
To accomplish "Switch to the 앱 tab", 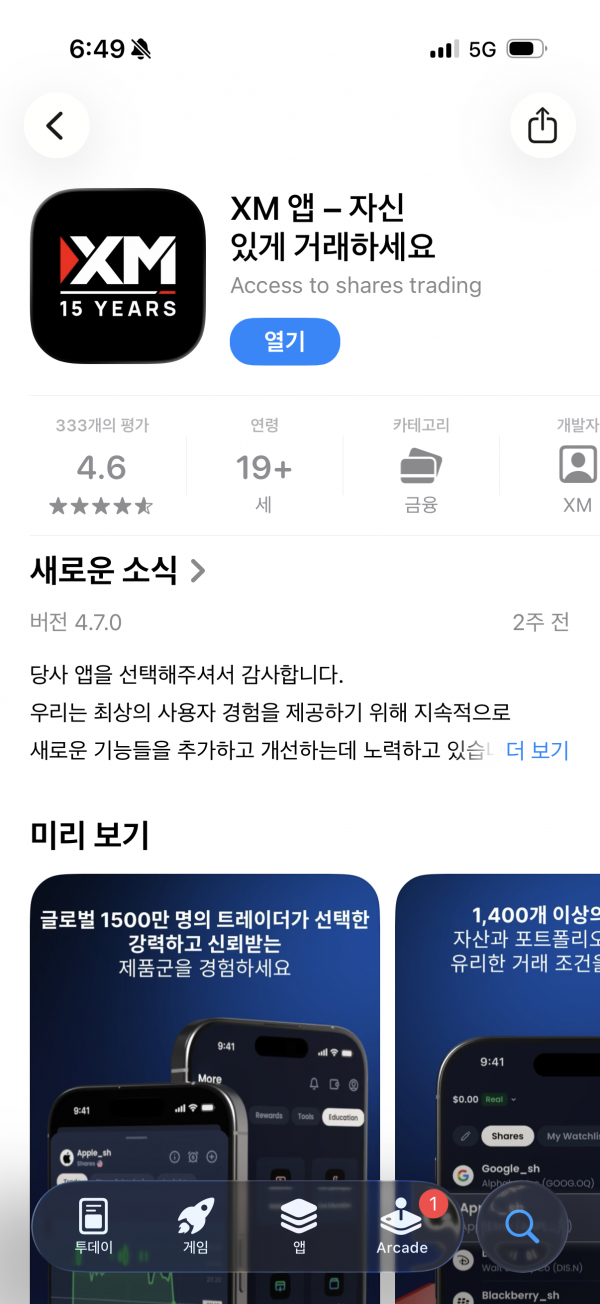I will click(x=299, y=1225).
